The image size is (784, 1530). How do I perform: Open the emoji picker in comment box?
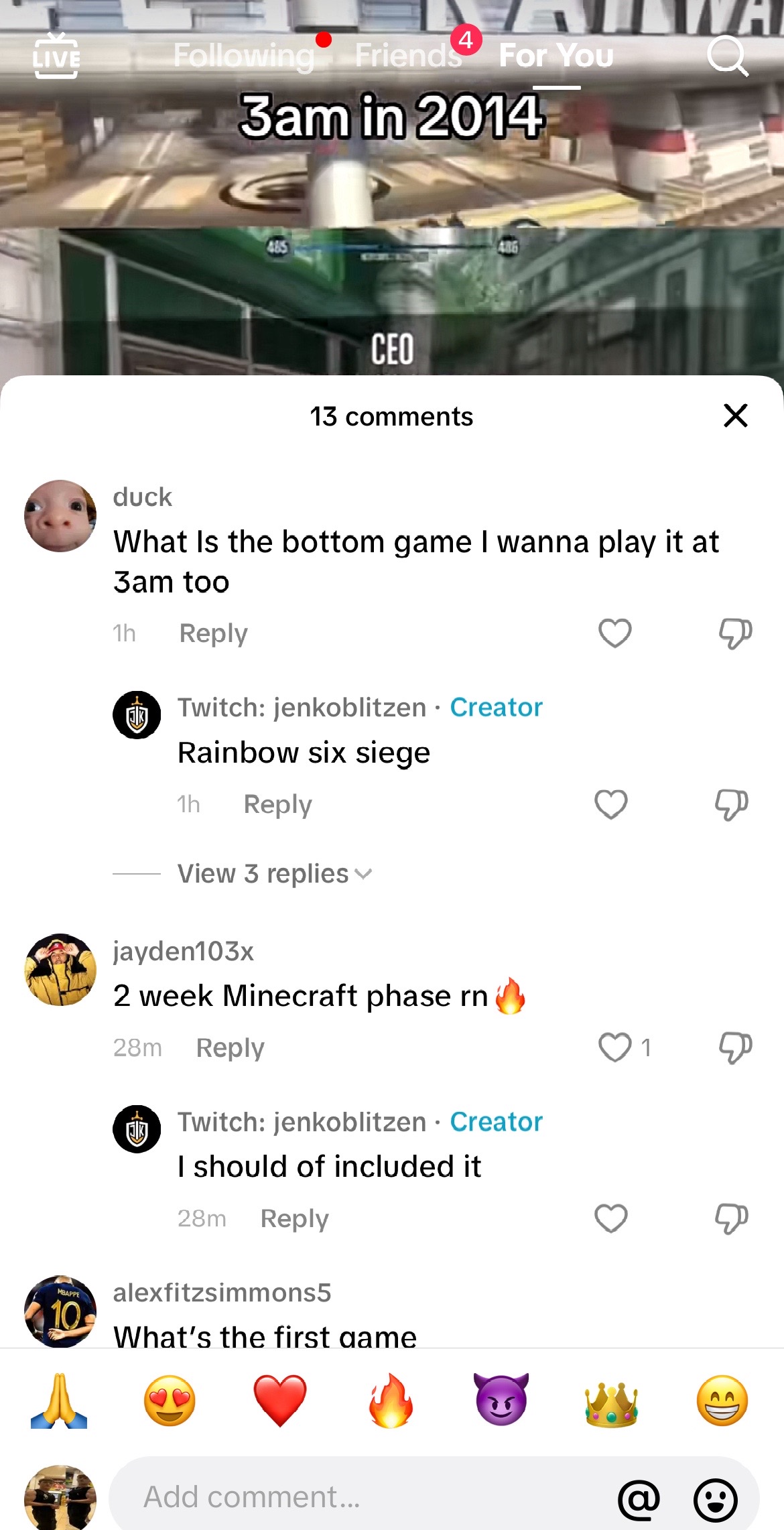point(716,1499)
